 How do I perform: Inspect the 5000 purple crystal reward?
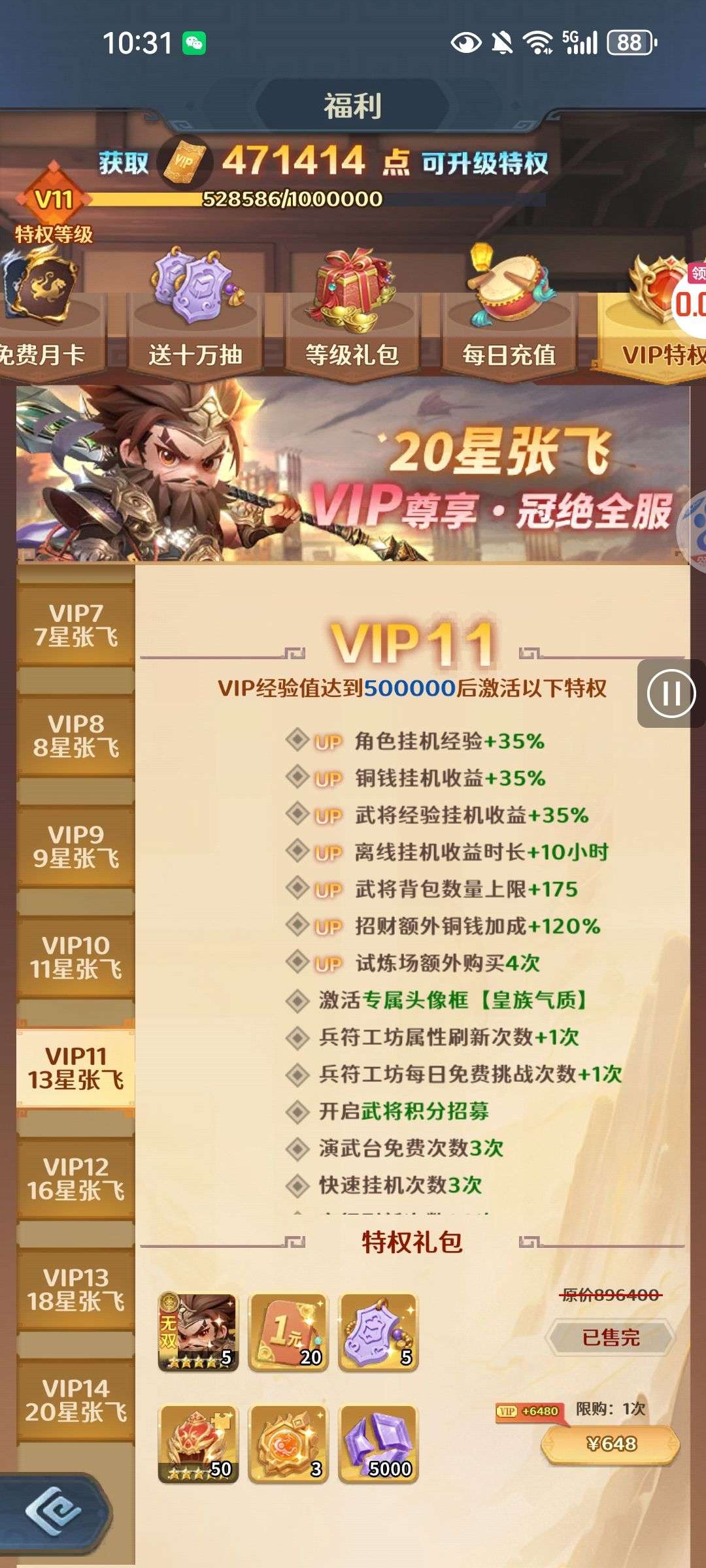pyautogui.click(x=378, y=1444)
